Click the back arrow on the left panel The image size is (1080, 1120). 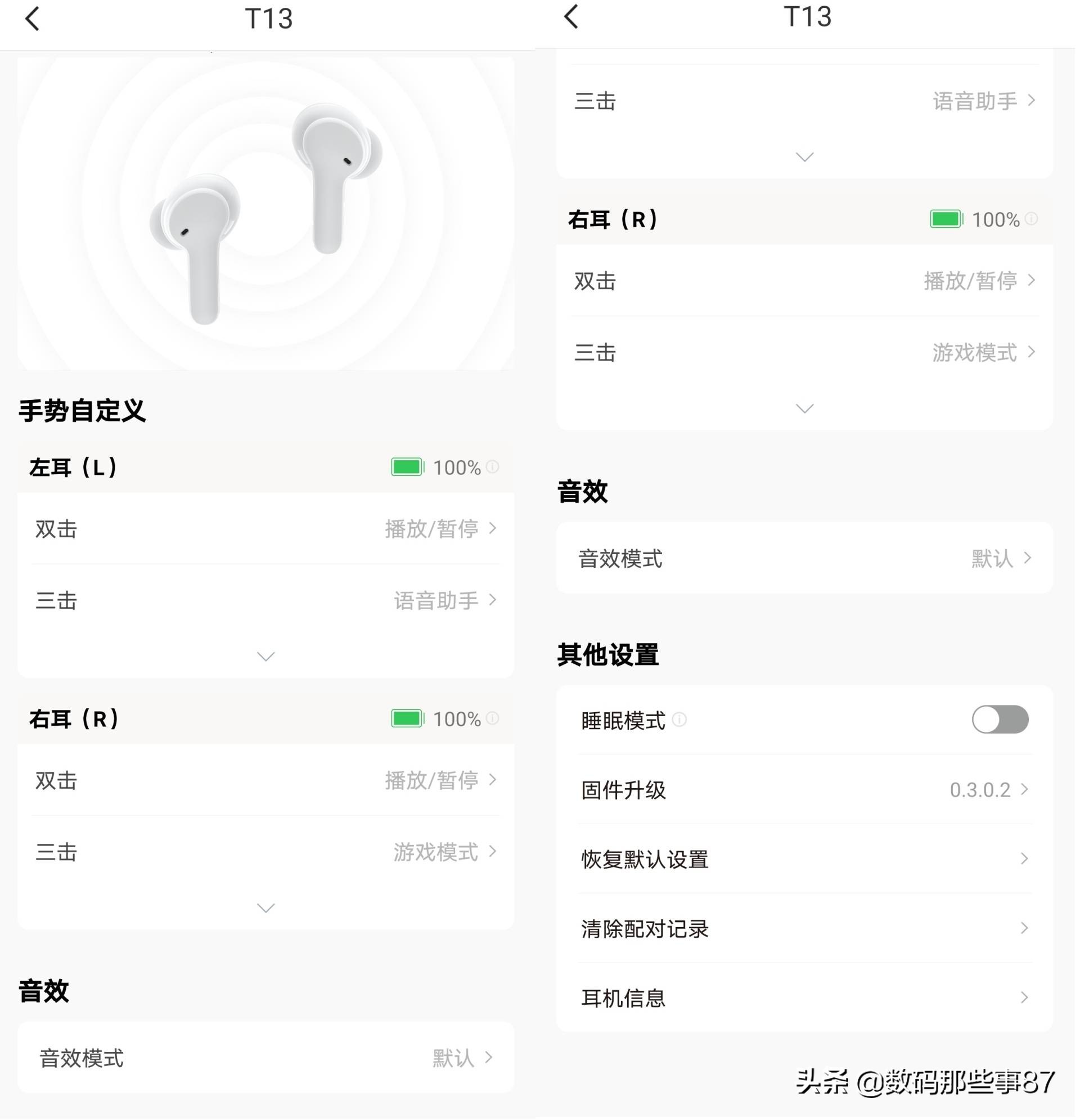pyautogui.click(x=33, y=19)
